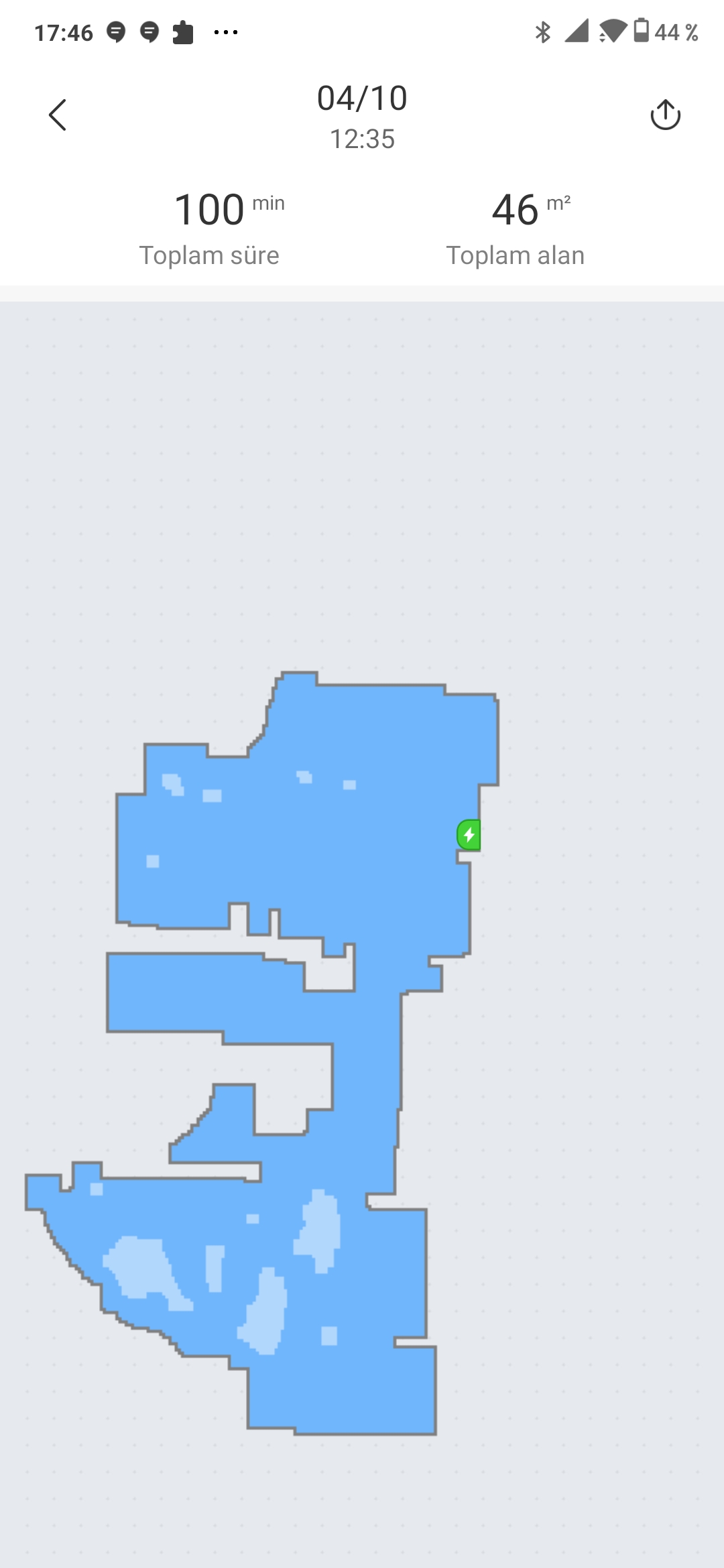Go back using the top-left arrow

pos(58,115)
